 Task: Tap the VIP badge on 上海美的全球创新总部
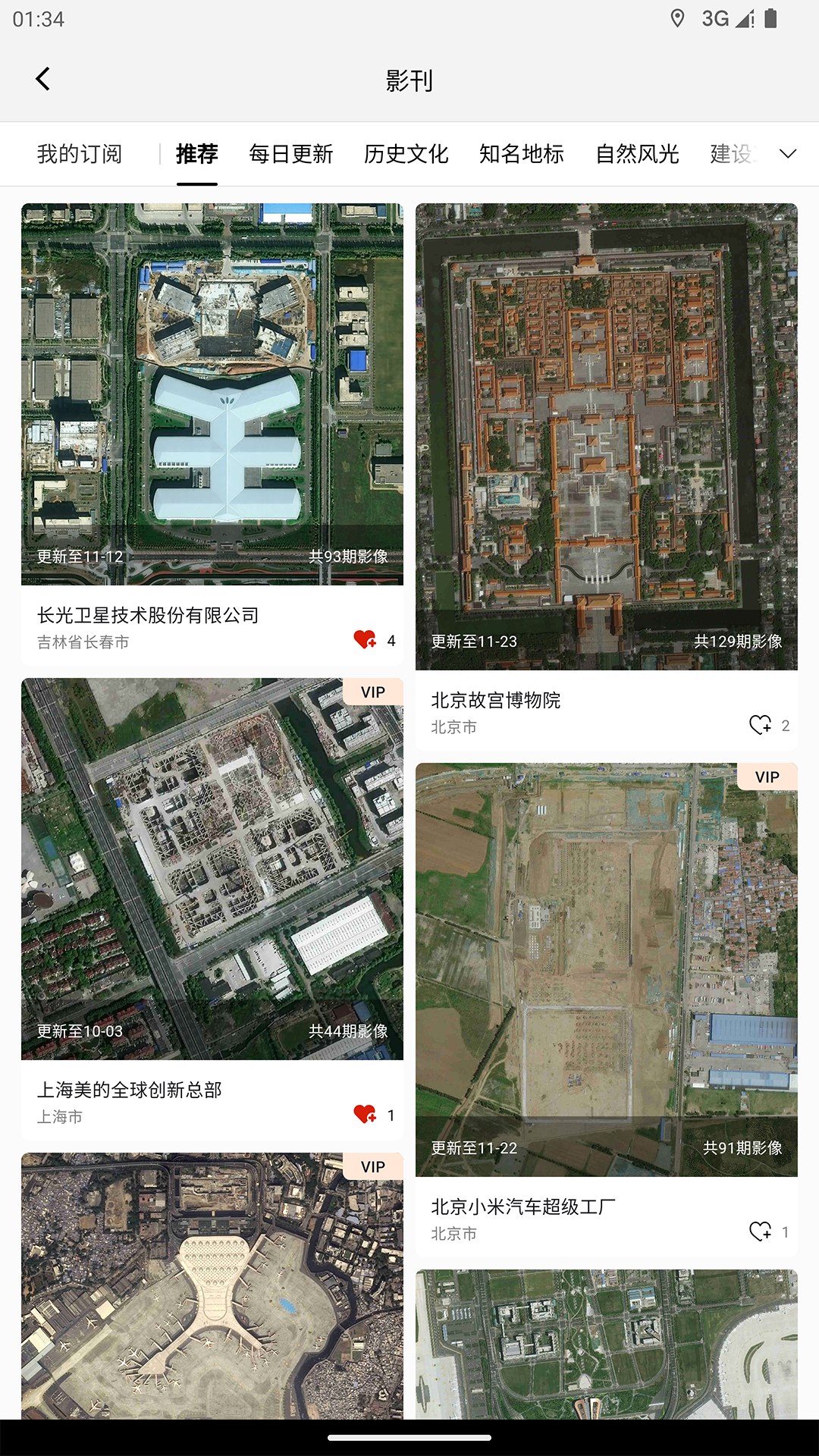[x=372, y=691]
